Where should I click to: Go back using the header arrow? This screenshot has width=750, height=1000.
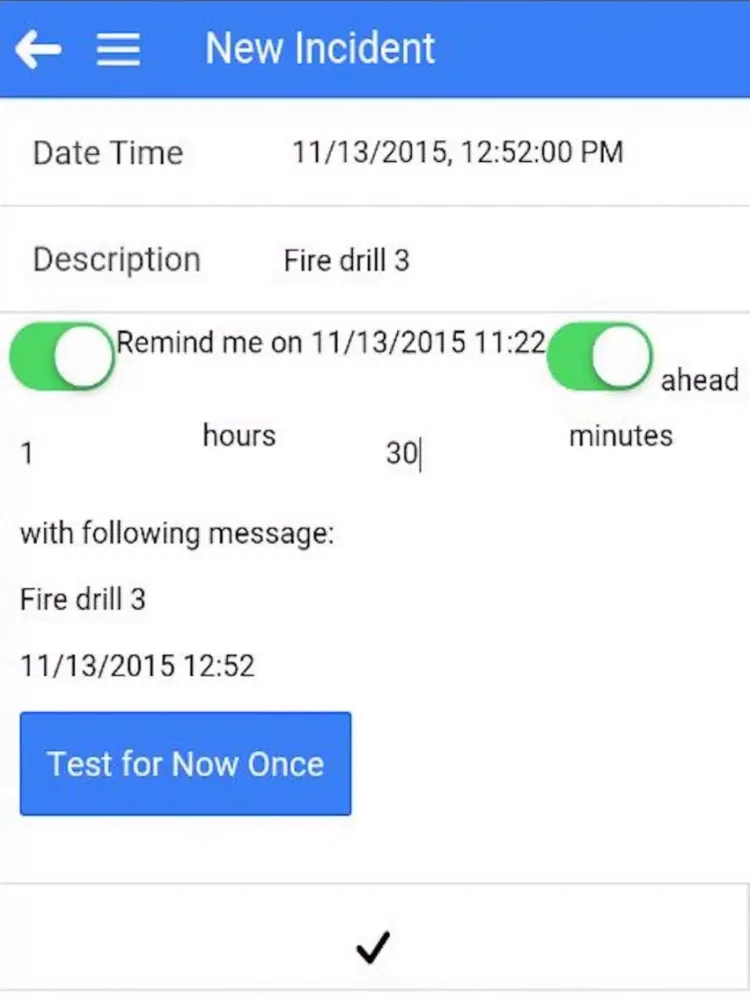38,49
